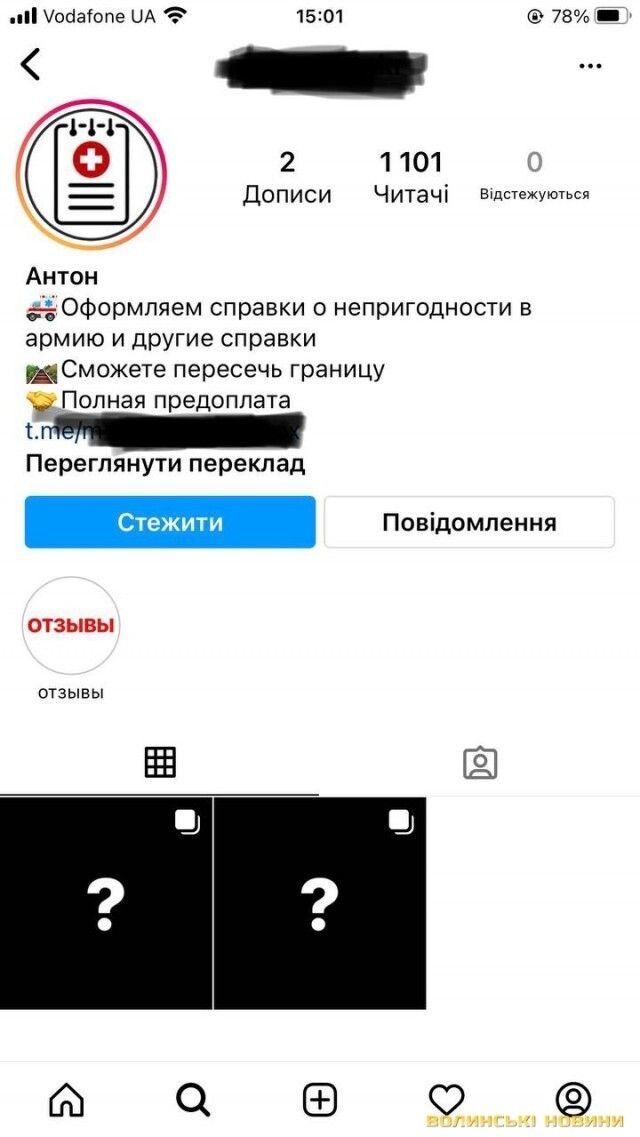
Task: Open the second question-mark post
Action: click(x=320, y=903)
